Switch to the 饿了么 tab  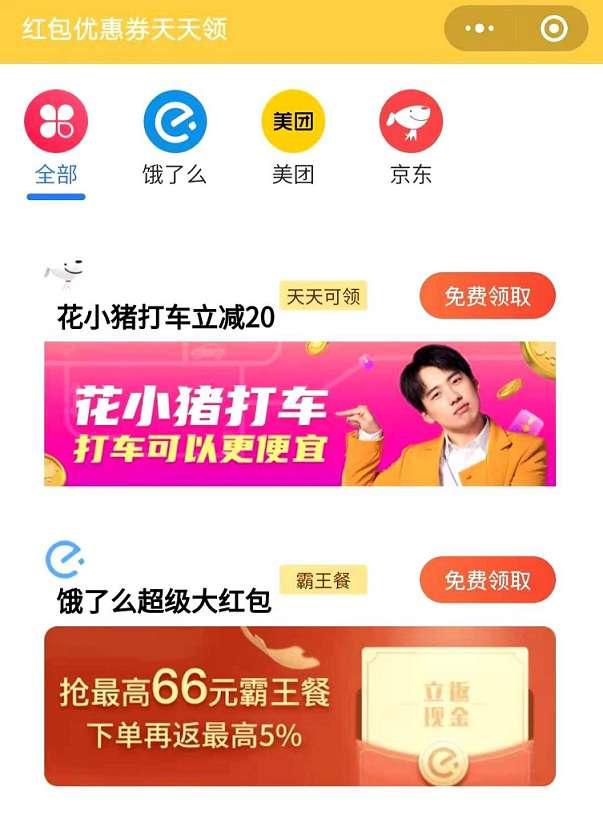[x=175, y=138]
